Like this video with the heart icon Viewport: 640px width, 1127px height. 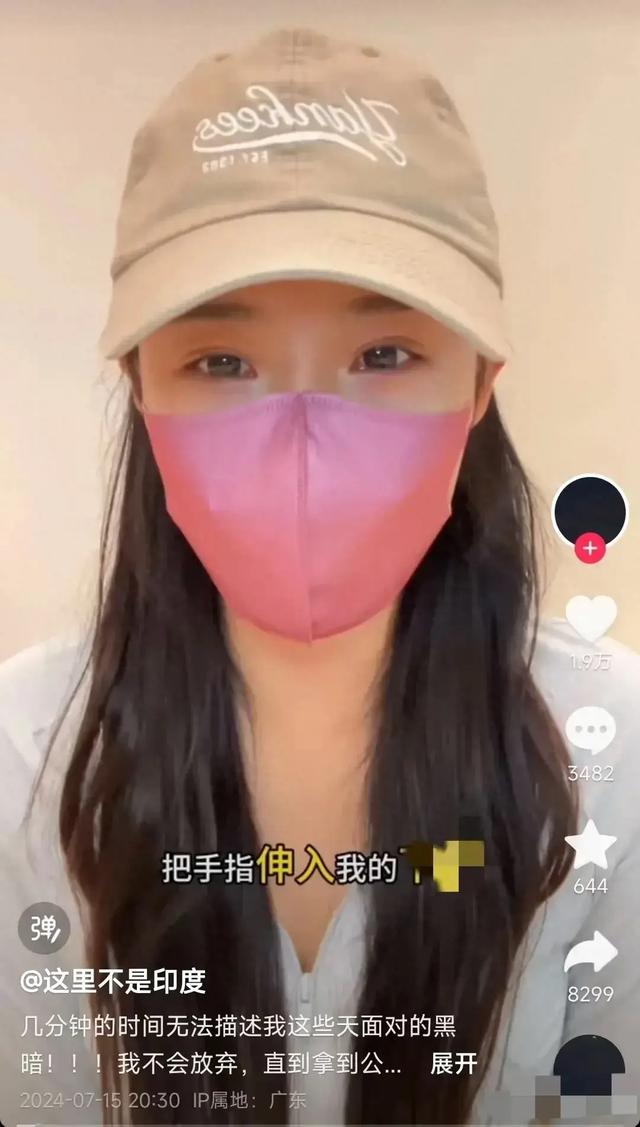591,619
